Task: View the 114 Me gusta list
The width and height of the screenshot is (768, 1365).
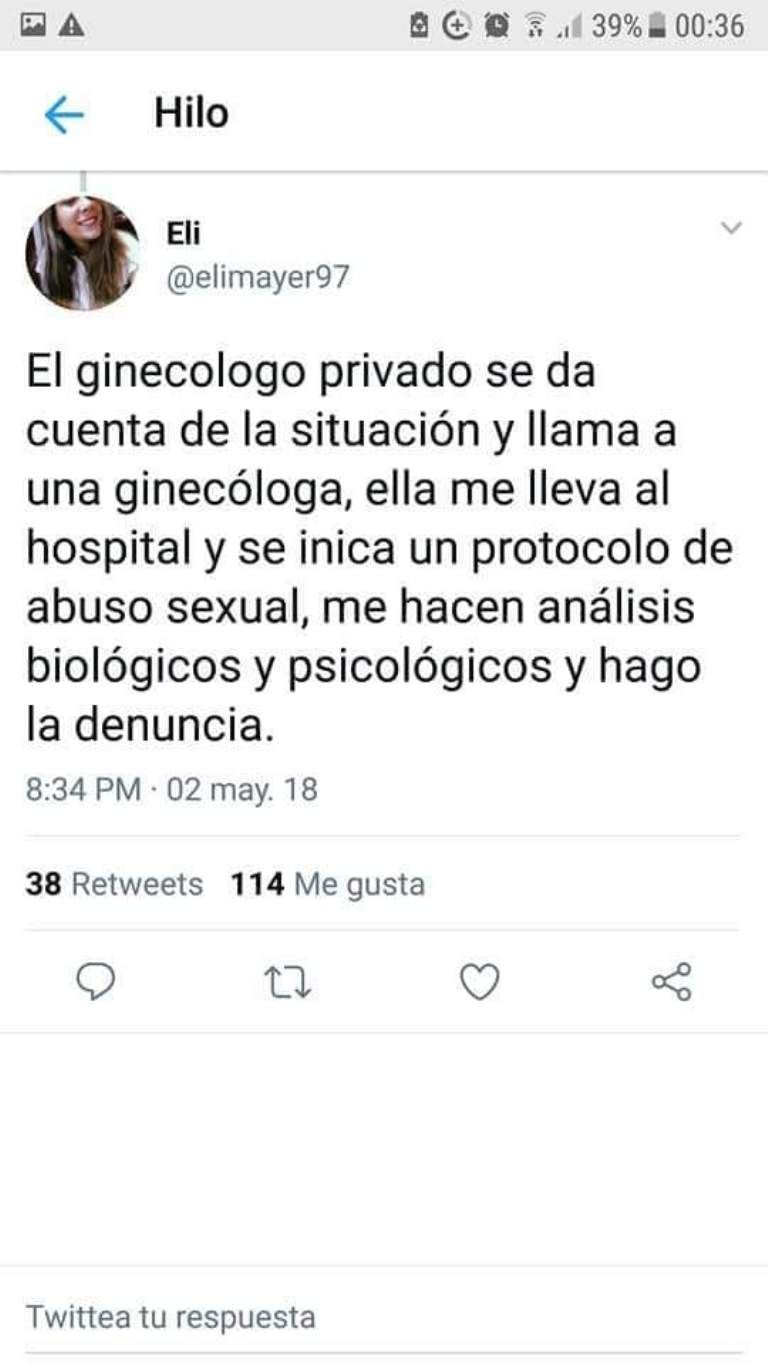Action: [x=328, y=884]
